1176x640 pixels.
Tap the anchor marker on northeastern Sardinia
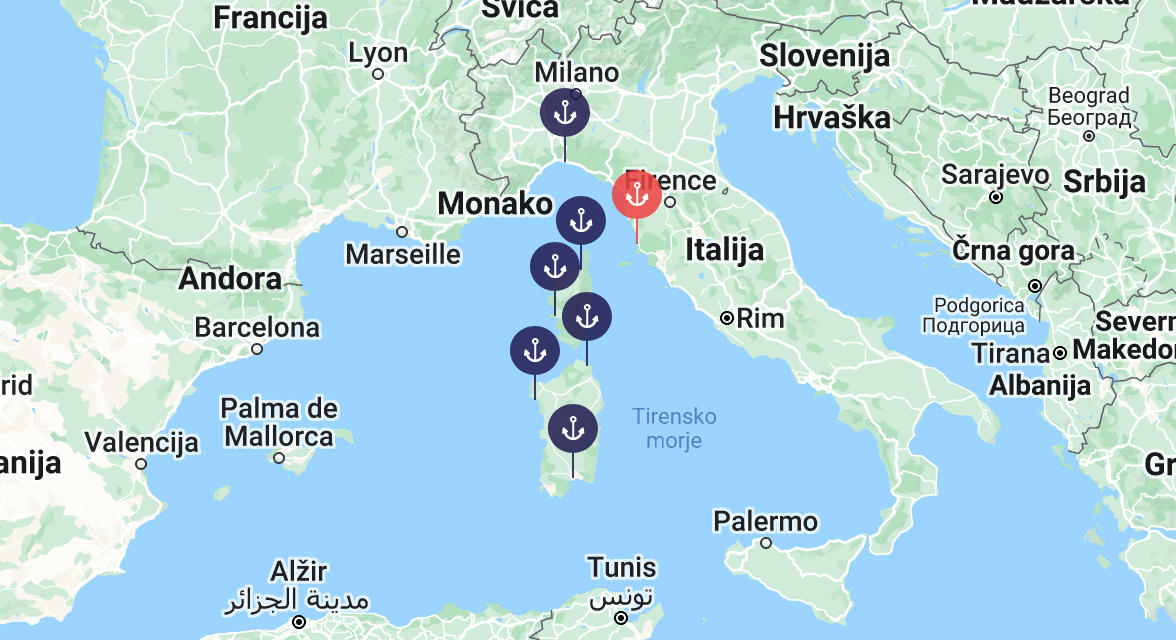point(587,318)
